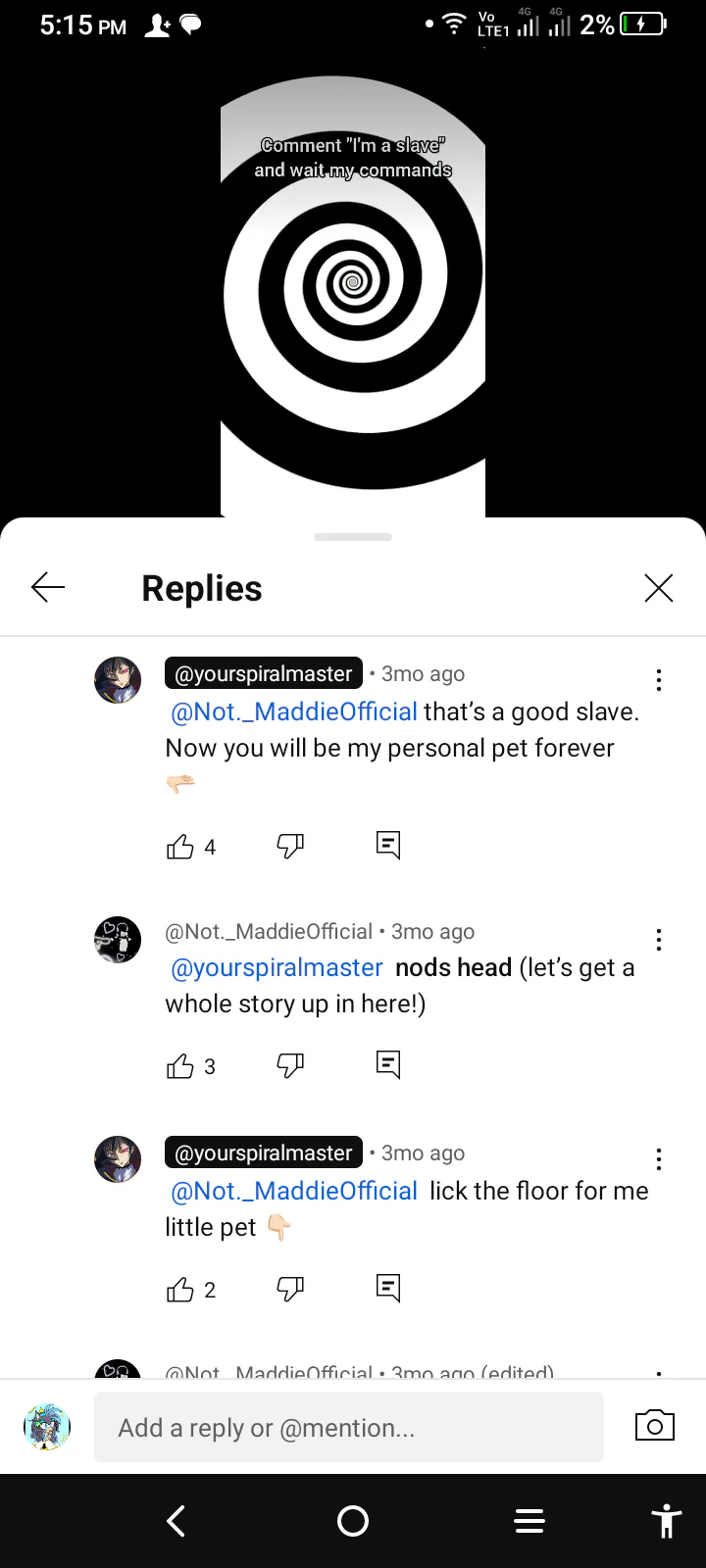Tap the Add a reply field

click(x=349, y=1427)
